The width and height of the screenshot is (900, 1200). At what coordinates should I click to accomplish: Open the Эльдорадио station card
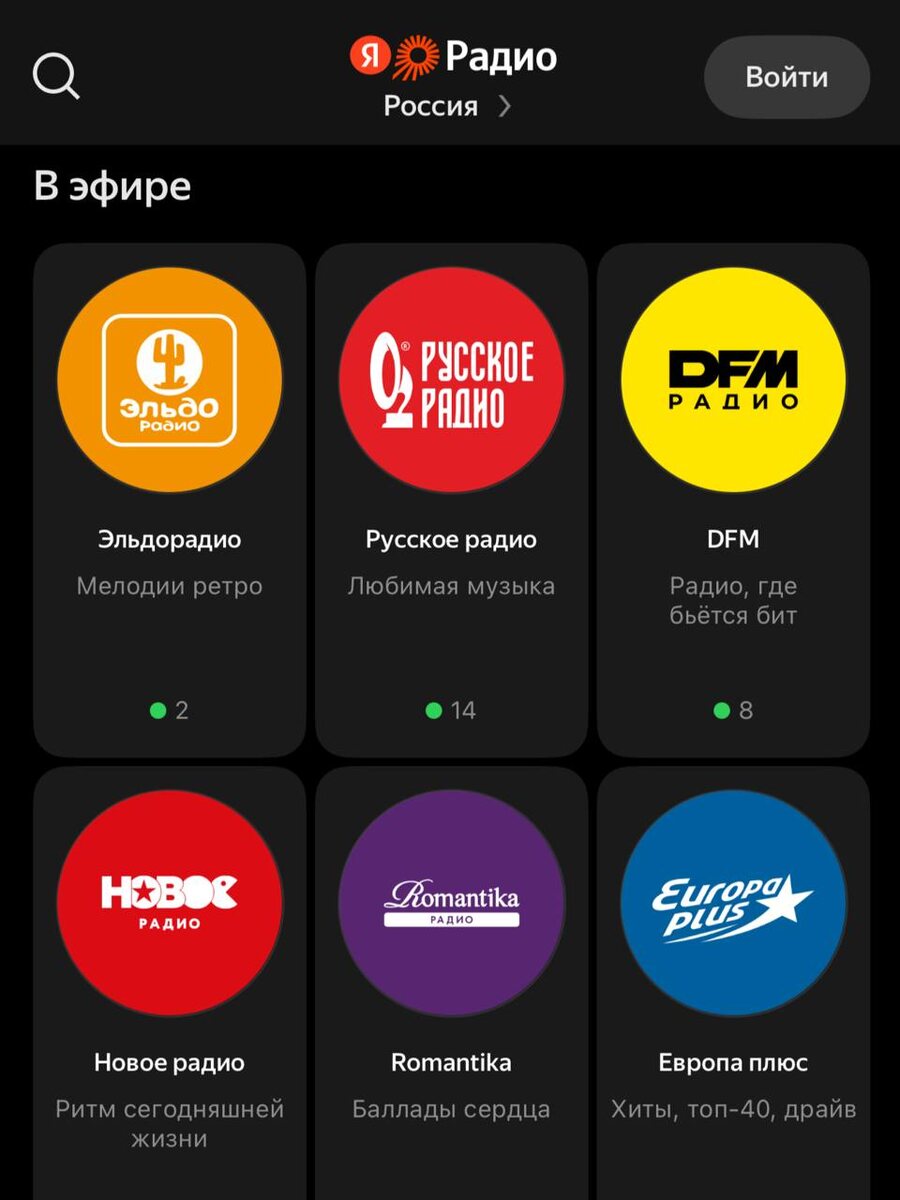(170, 500)
